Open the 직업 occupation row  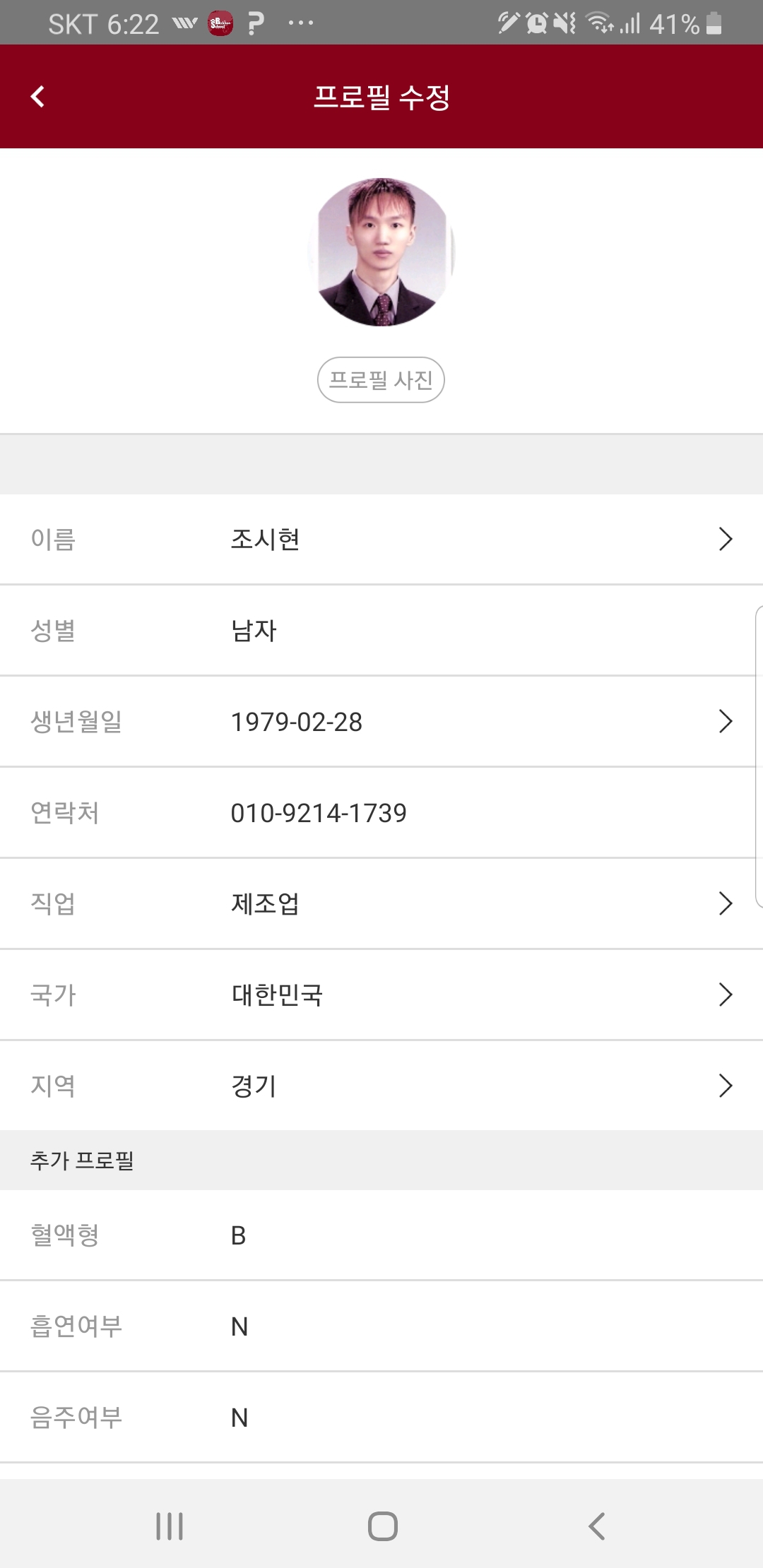[x=381, y=904]
